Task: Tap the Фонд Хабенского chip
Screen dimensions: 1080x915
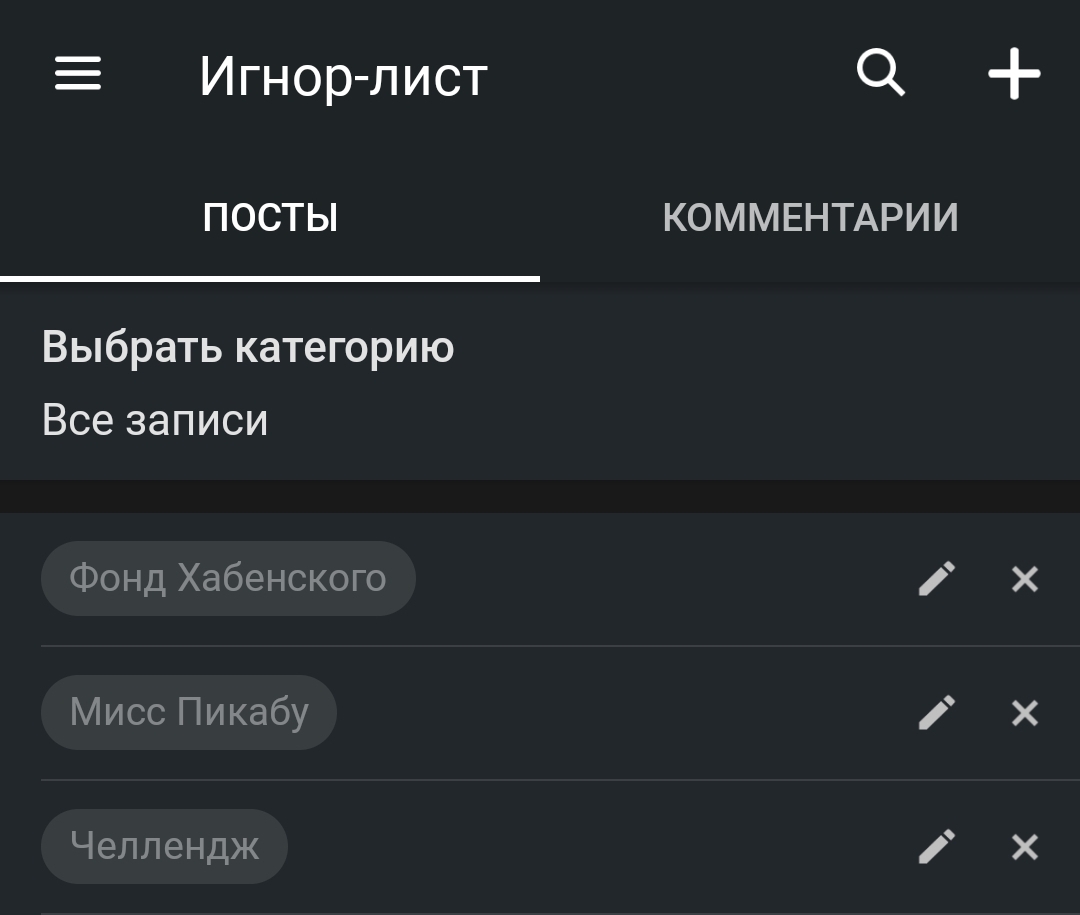Action: [x=228, y=578]
